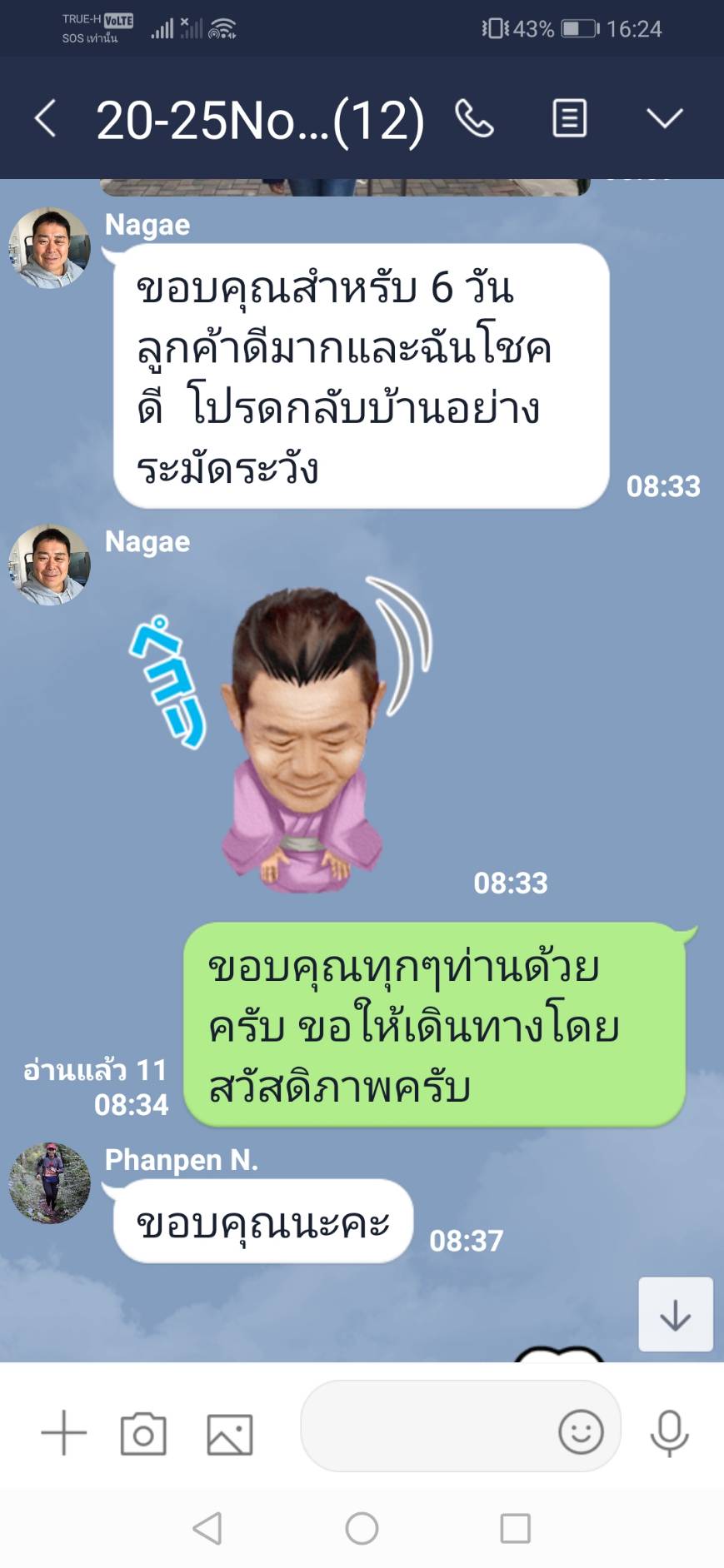The height and width of the screenshot is (1568, 724).
Task: Open the emoji and sticker picker
Action: pyautogui.click(x=581, y=1431)
